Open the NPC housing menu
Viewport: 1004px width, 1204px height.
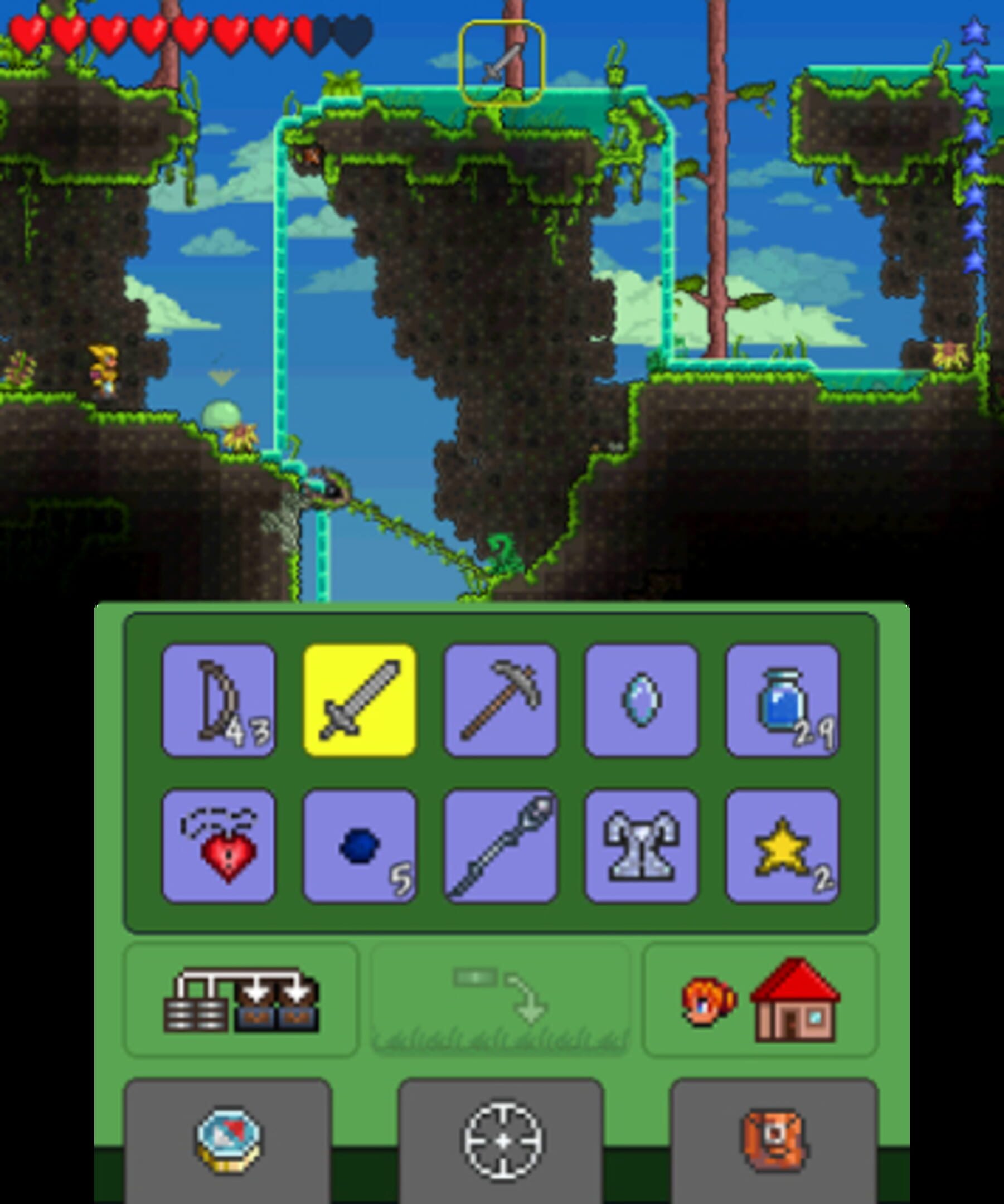click(x=760, y=1001)
